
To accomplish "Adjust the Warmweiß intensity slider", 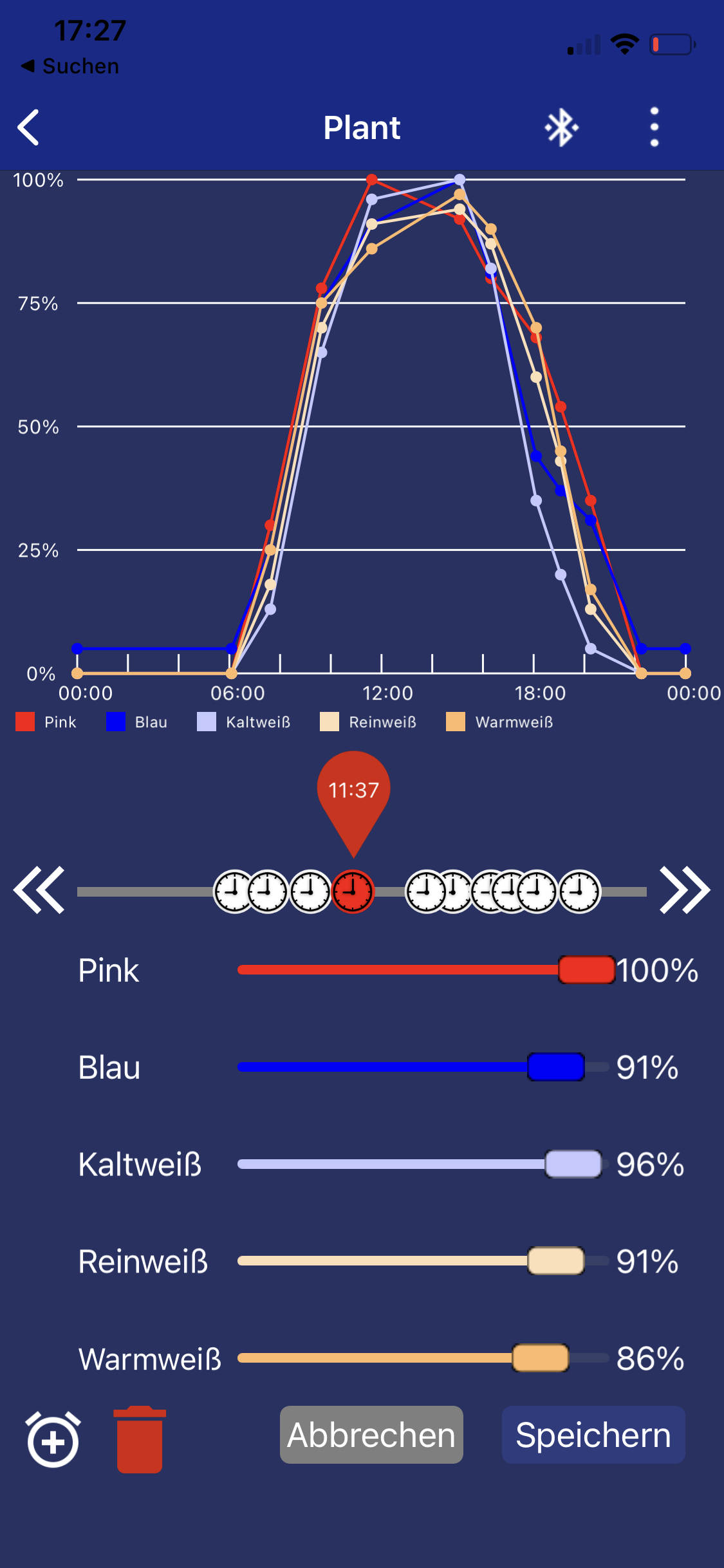I will (x=541, y=1358).
